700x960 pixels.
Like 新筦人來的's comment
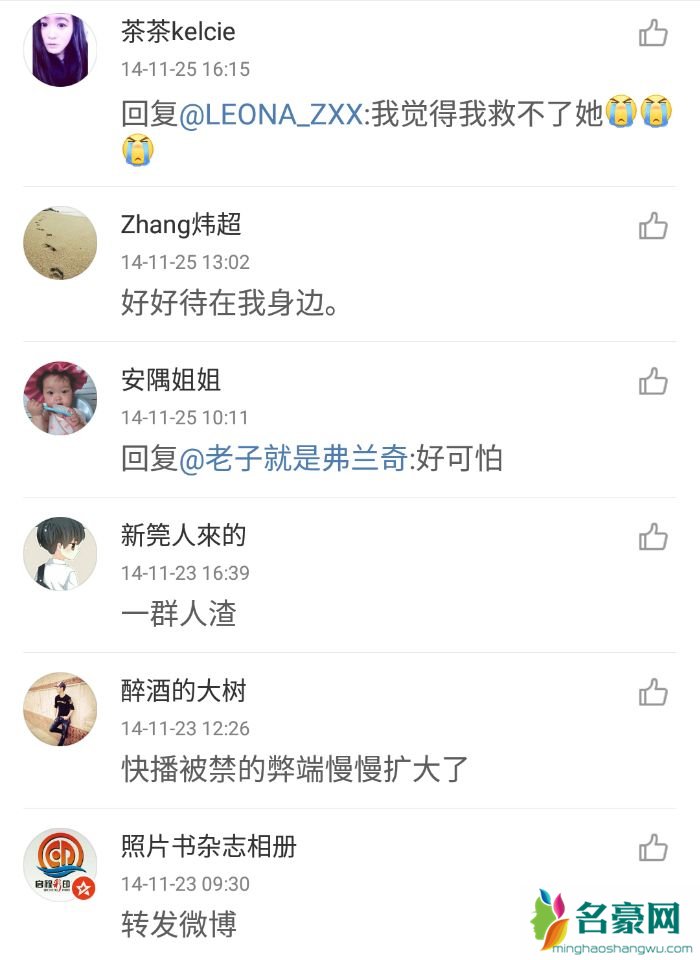tap(653, 537)
